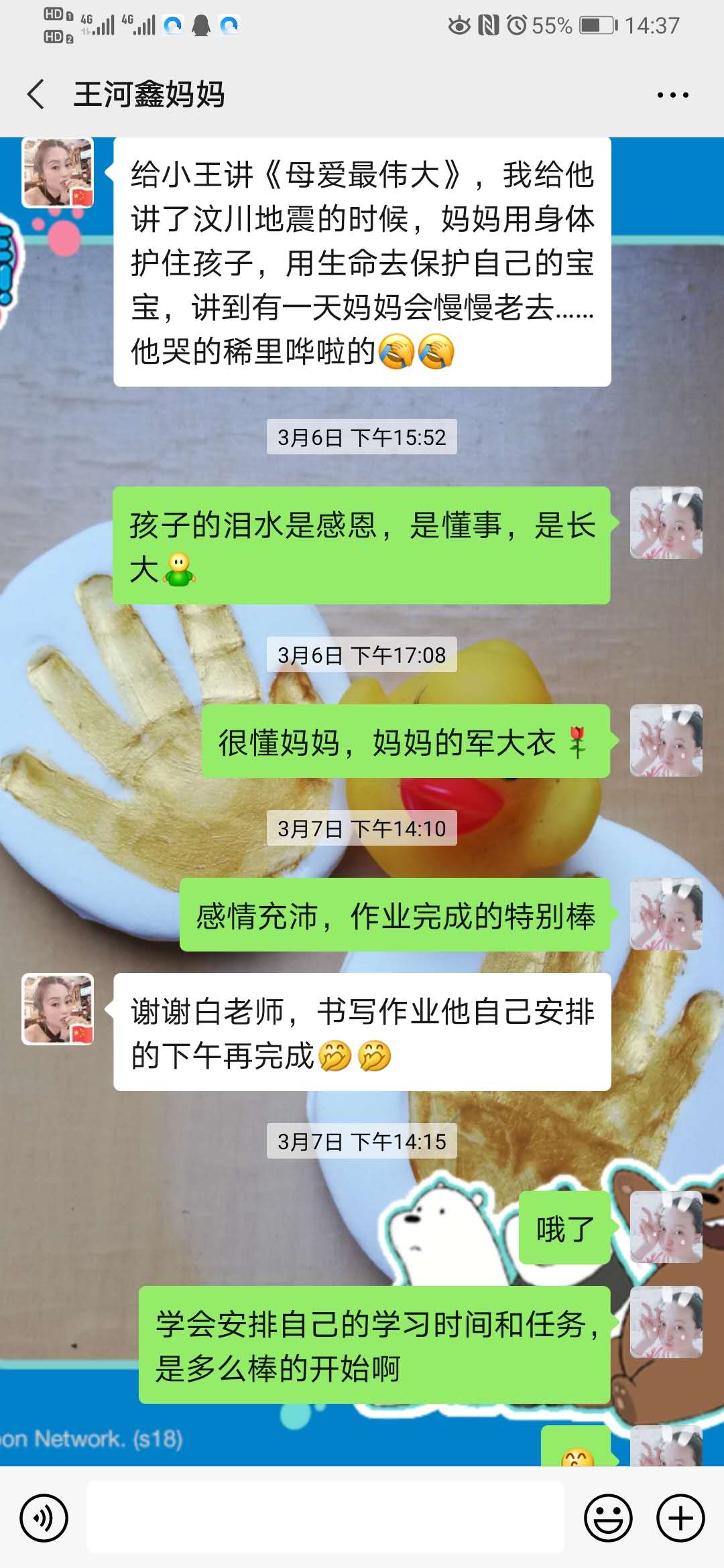Screen dimensions: 724x1568
Task: Open the emoji sticker panel
Action: tap(608, 1518)
